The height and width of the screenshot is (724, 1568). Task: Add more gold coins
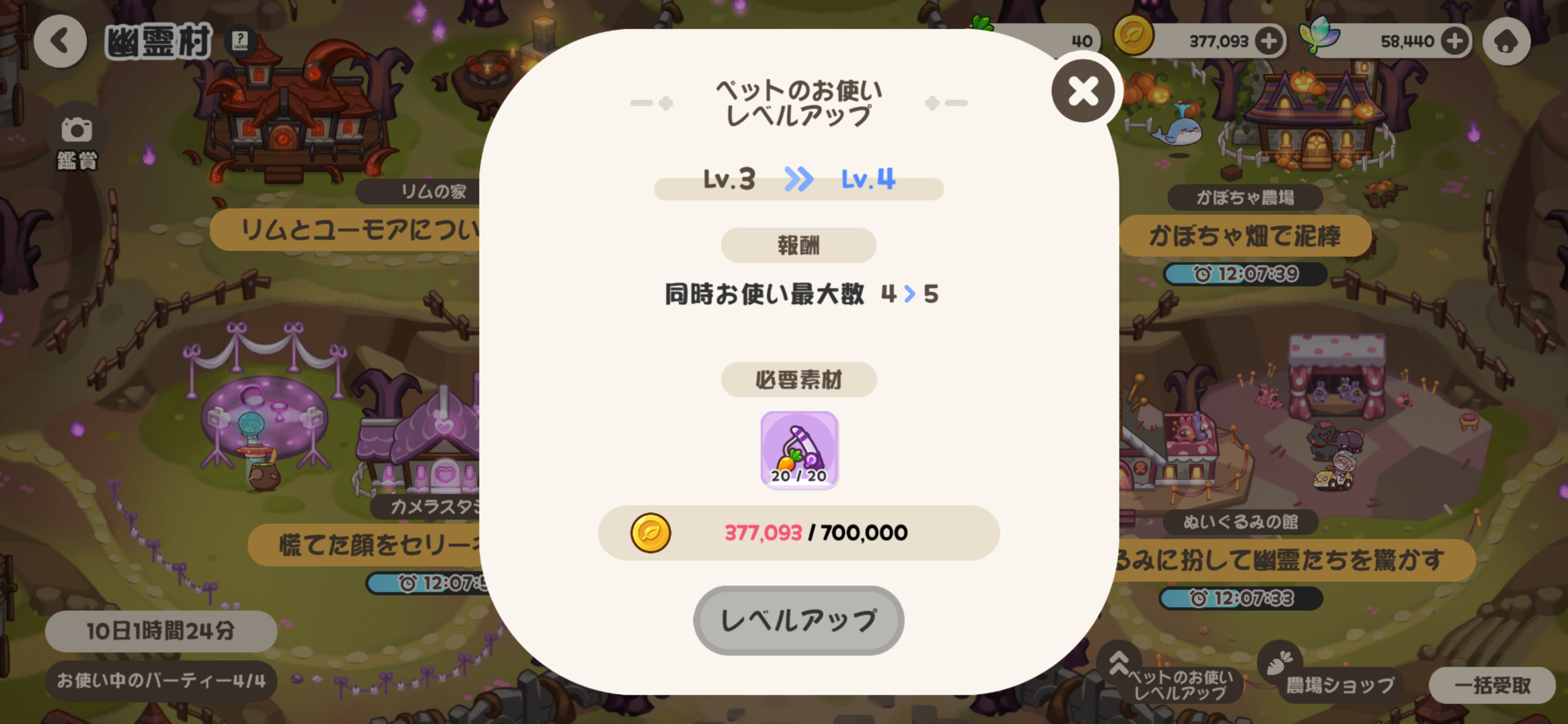pos(1269,41)
